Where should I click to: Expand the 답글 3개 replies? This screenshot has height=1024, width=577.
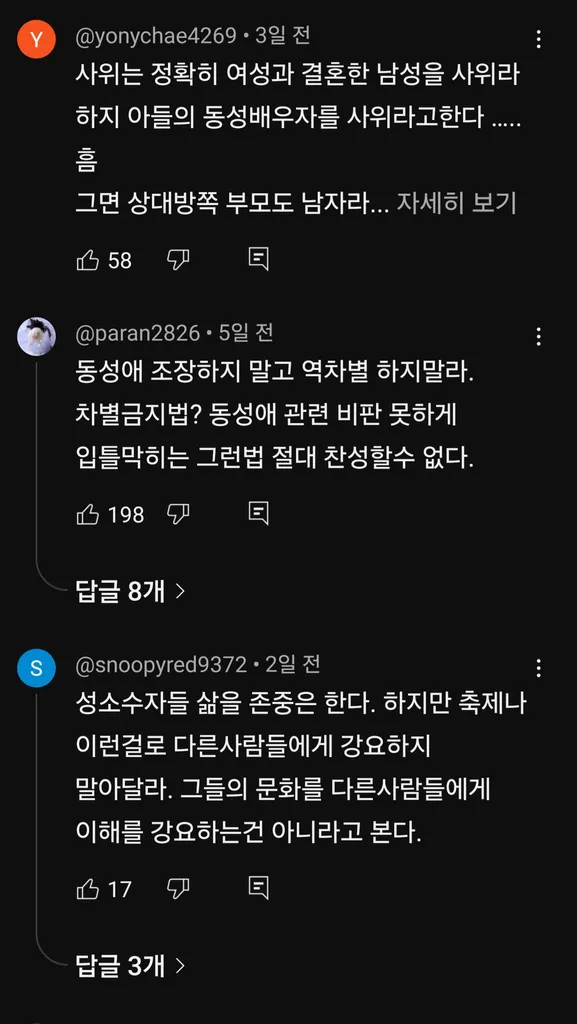click(x=131, y=965)
